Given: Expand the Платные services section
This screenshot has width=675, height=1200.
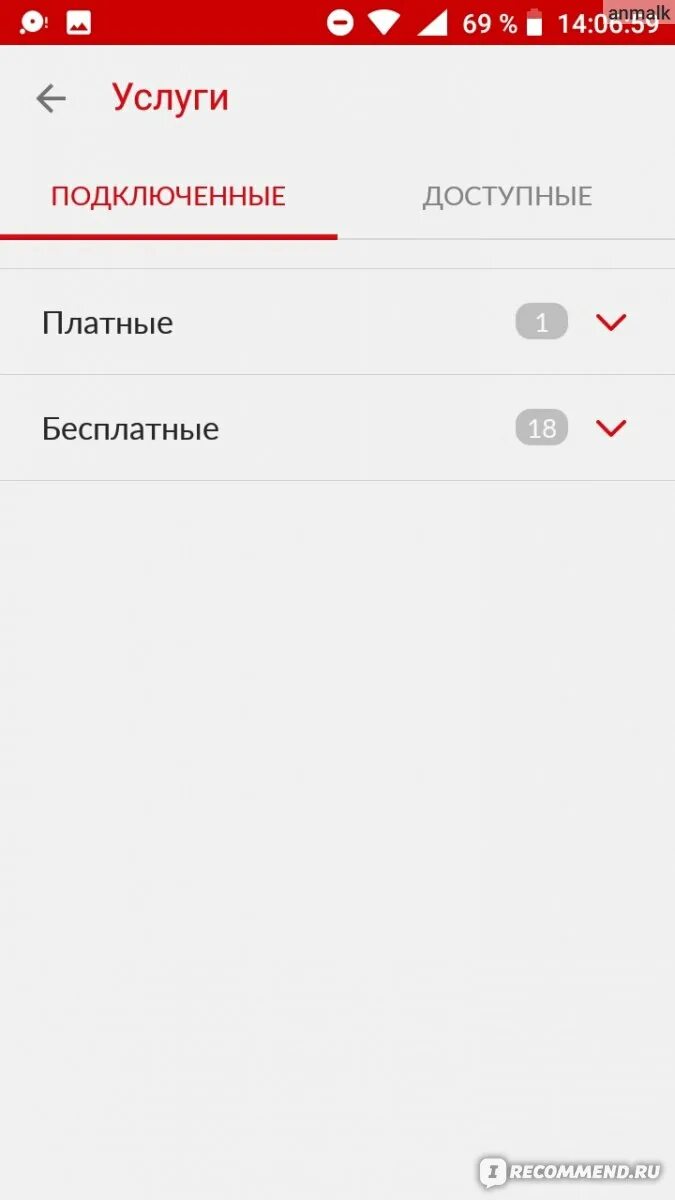Looking at the screenshot, I should coord(337,322).
